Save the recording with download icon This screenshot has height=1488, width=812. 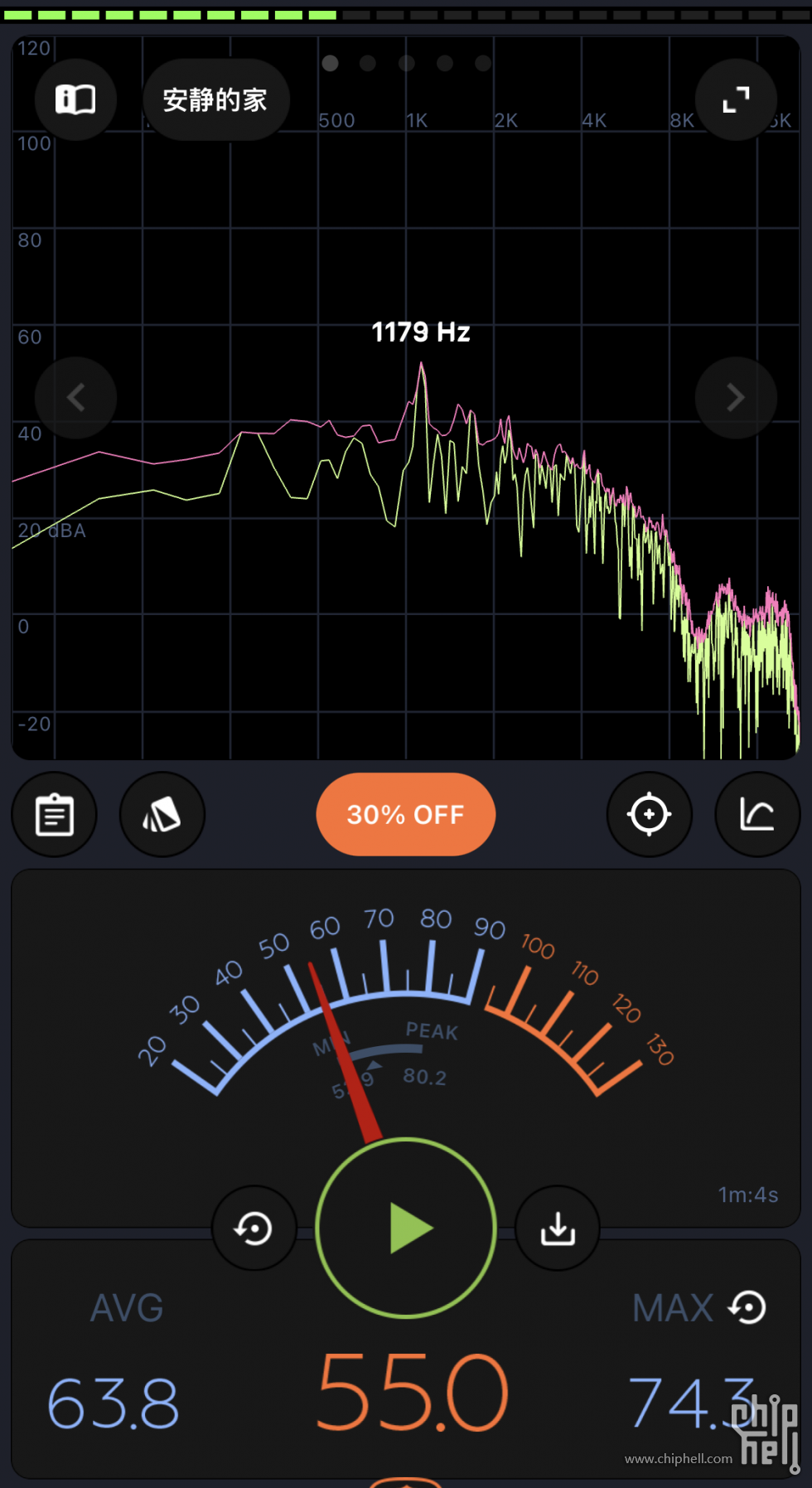558,1229
